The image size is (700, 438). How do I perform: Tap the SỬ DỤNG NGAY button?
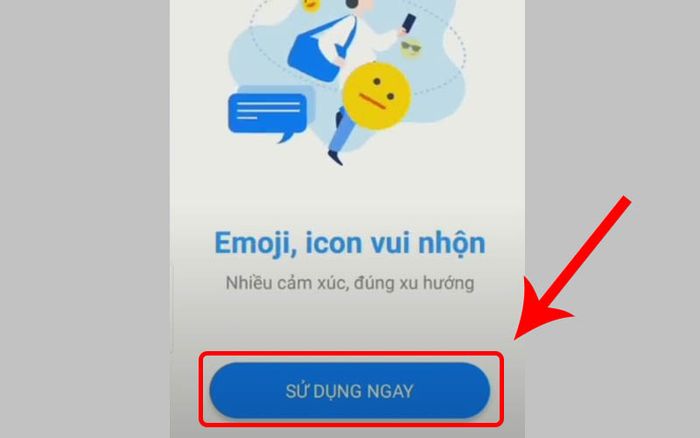pyautogui.click(x=349, y=390)
